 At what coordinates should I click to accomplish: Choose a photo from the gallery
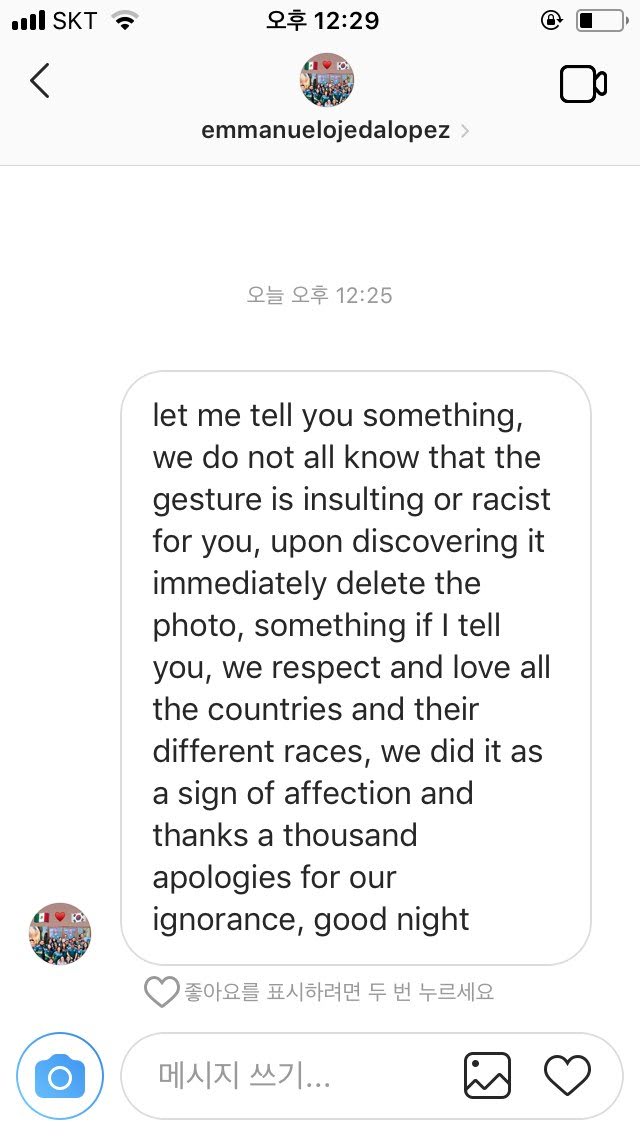[x=487, y=1076]
